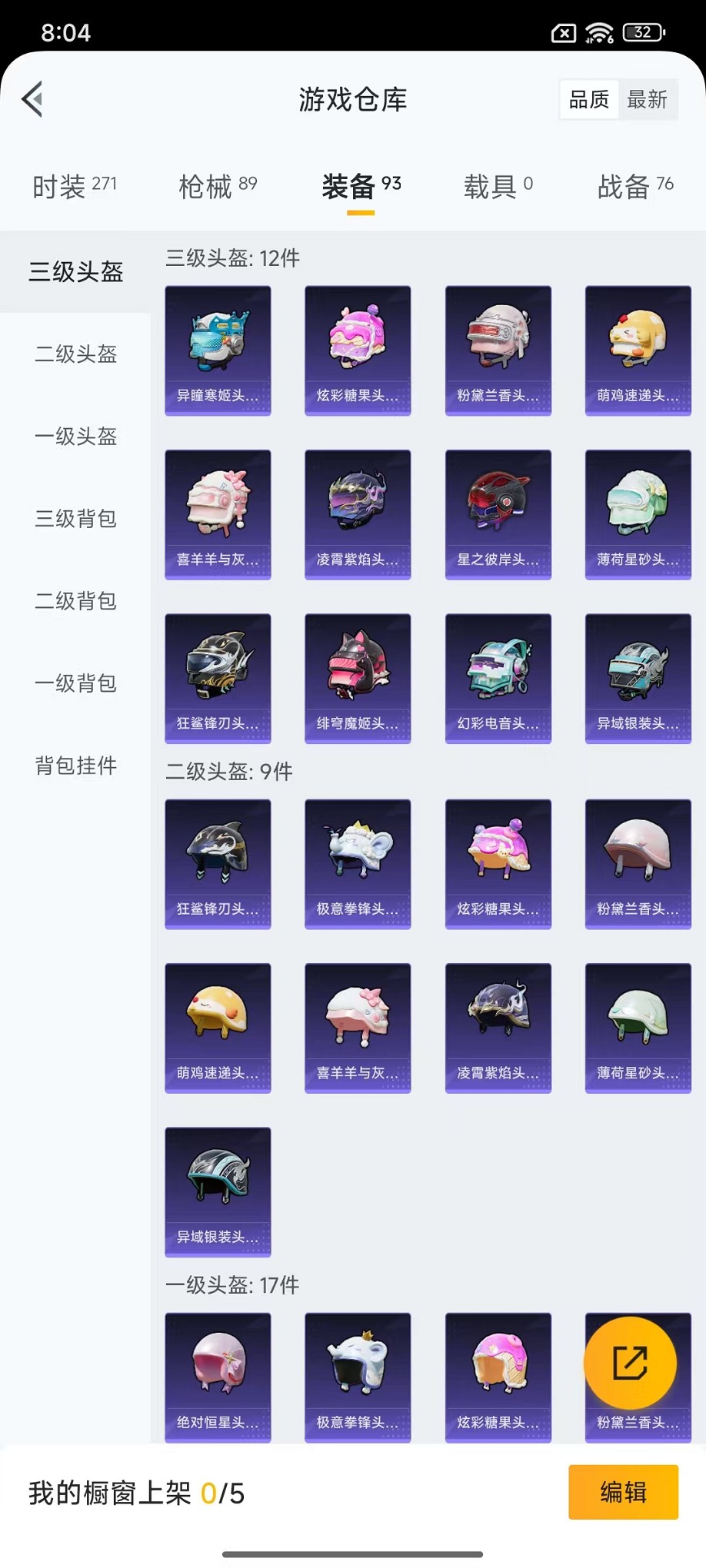Go back using the top-left arrow
Image resolution: width=706 pixels, height=1568 pixels.
pyautogui.click(x=32, y=99)
